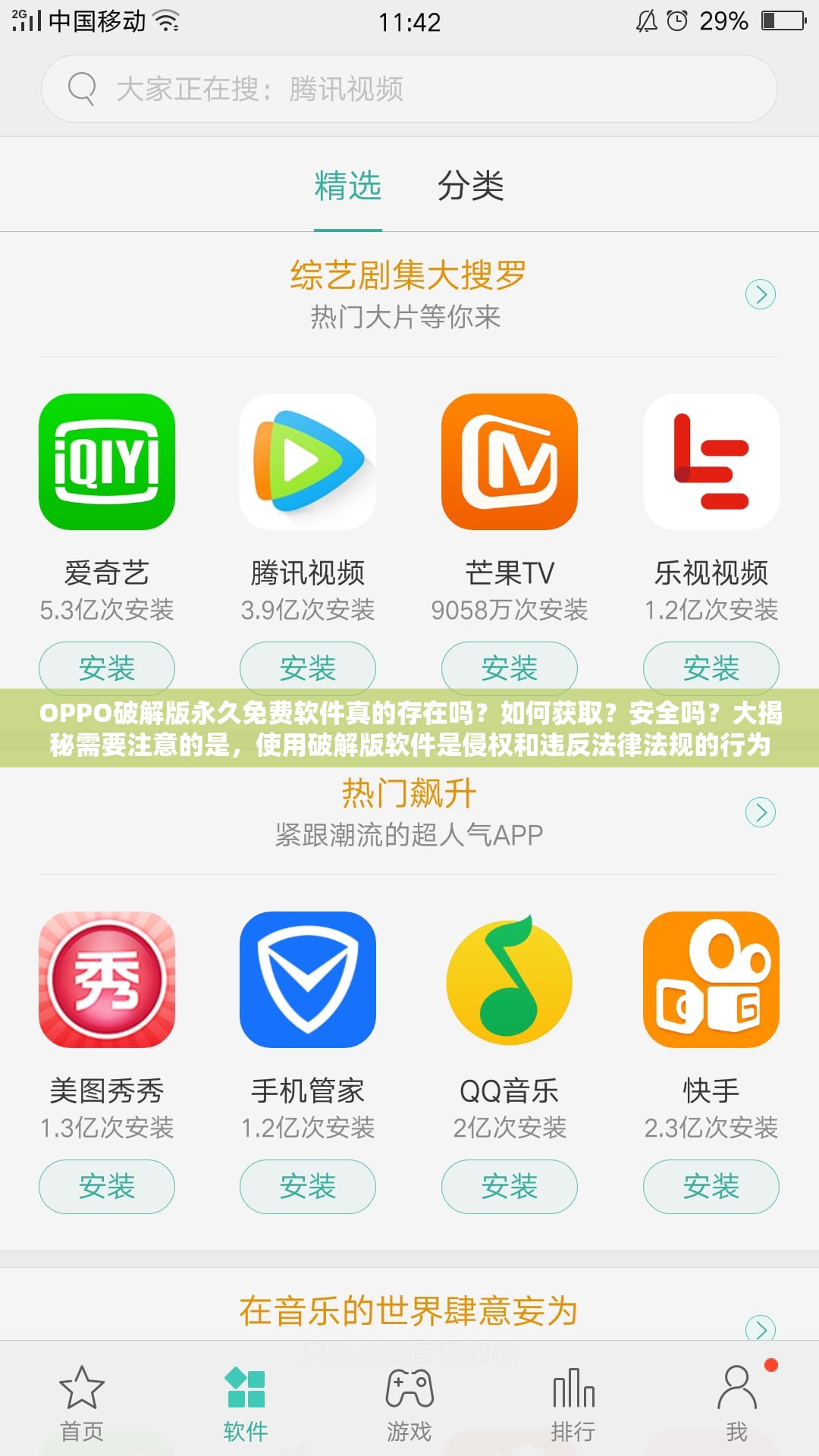Select the QQ音乐 app icon
The width and height of the screenshot is (819, 1456).
(x=510, y=978)
